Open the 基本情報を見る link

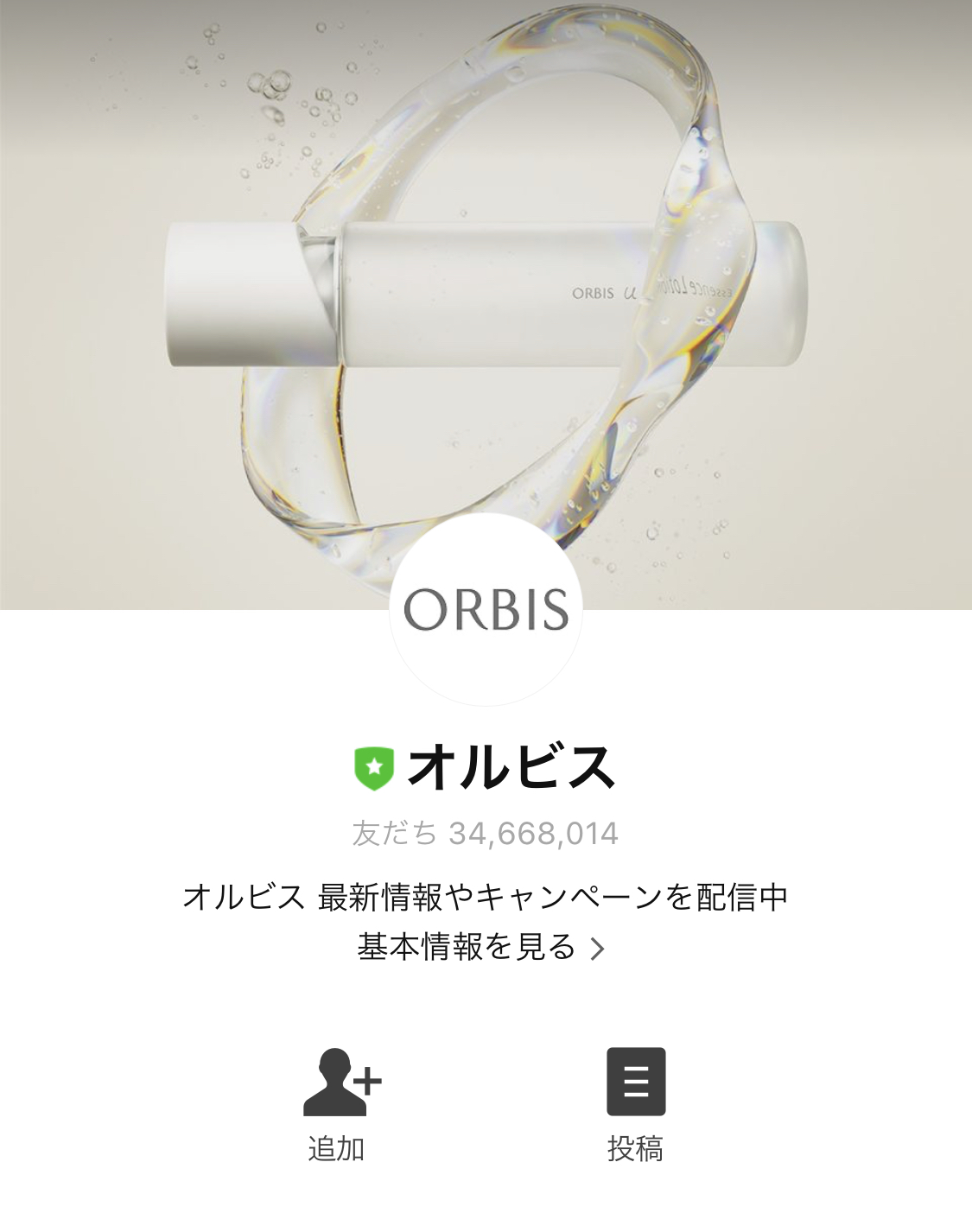480,948
